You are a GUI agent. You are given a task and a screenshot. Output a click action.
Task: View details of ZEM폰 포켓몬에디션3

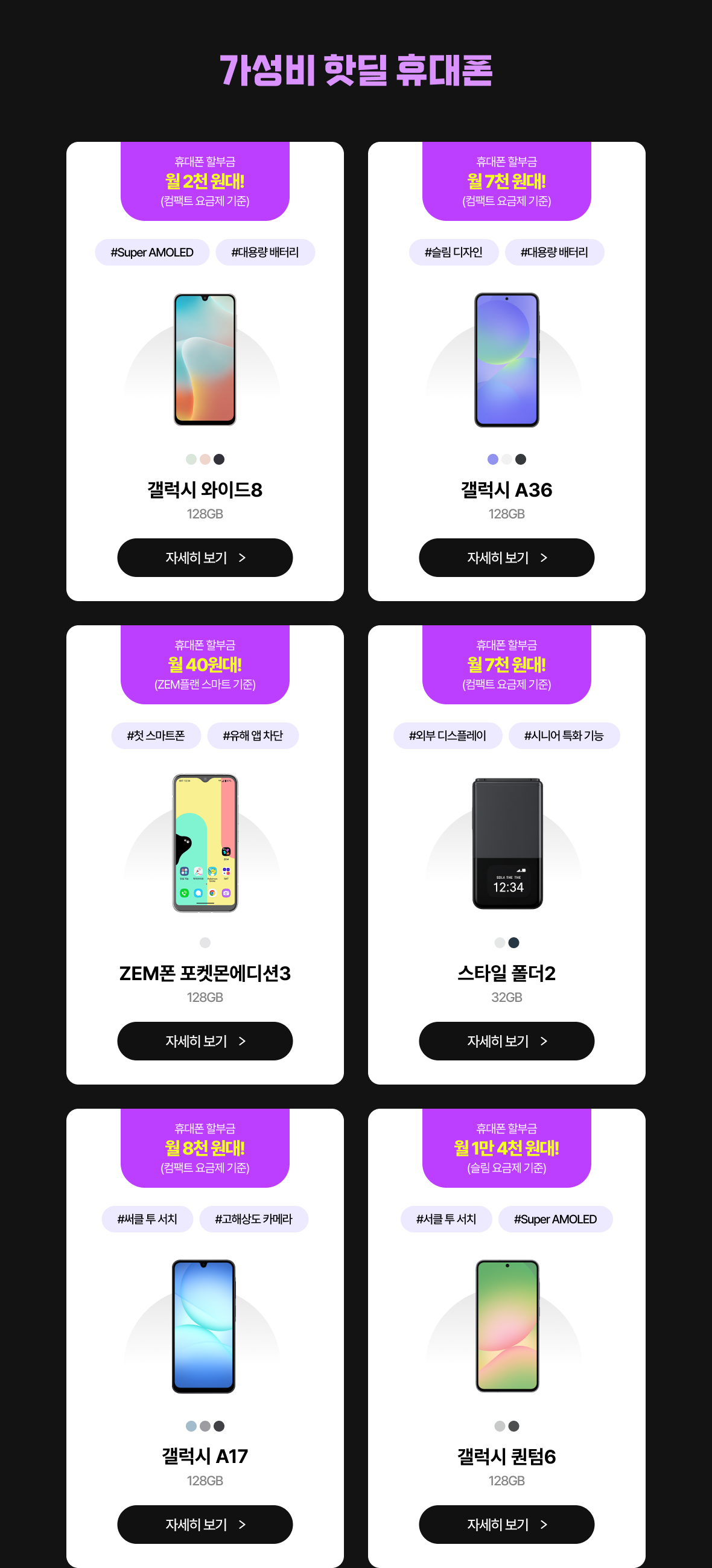(205, 1041)
